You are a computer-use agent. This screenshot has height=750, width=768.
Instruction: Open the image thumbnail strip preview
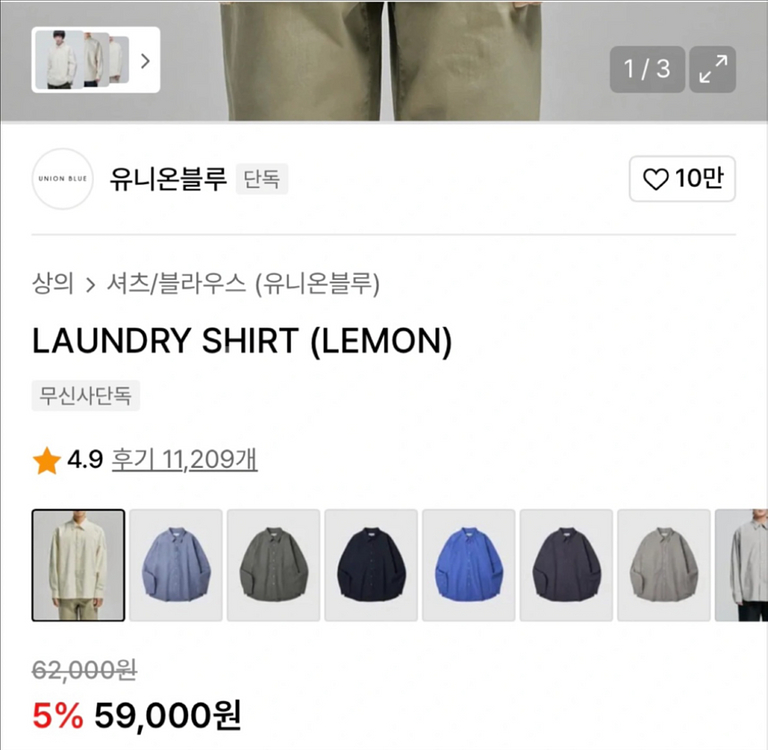[96, 60]
